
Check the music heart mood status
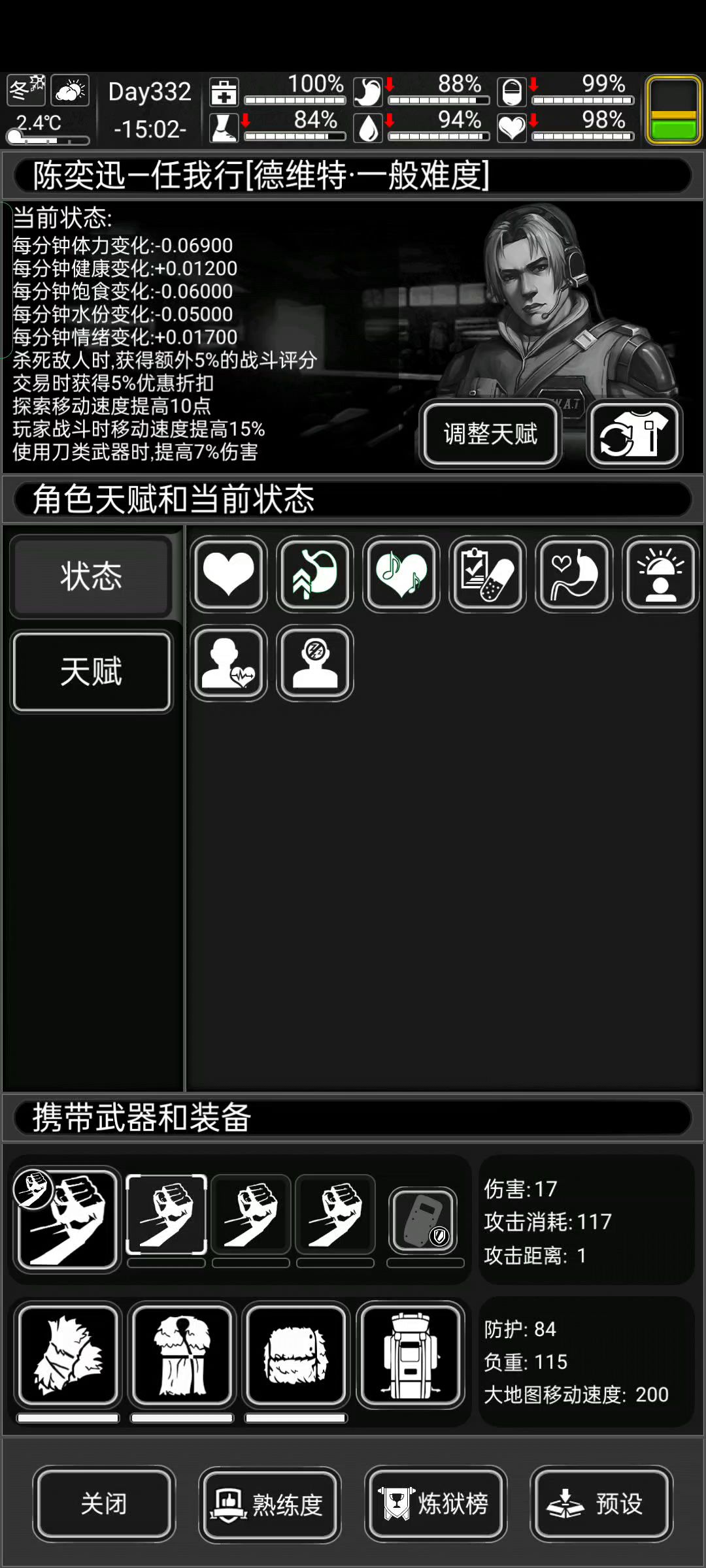coord(401,574)
